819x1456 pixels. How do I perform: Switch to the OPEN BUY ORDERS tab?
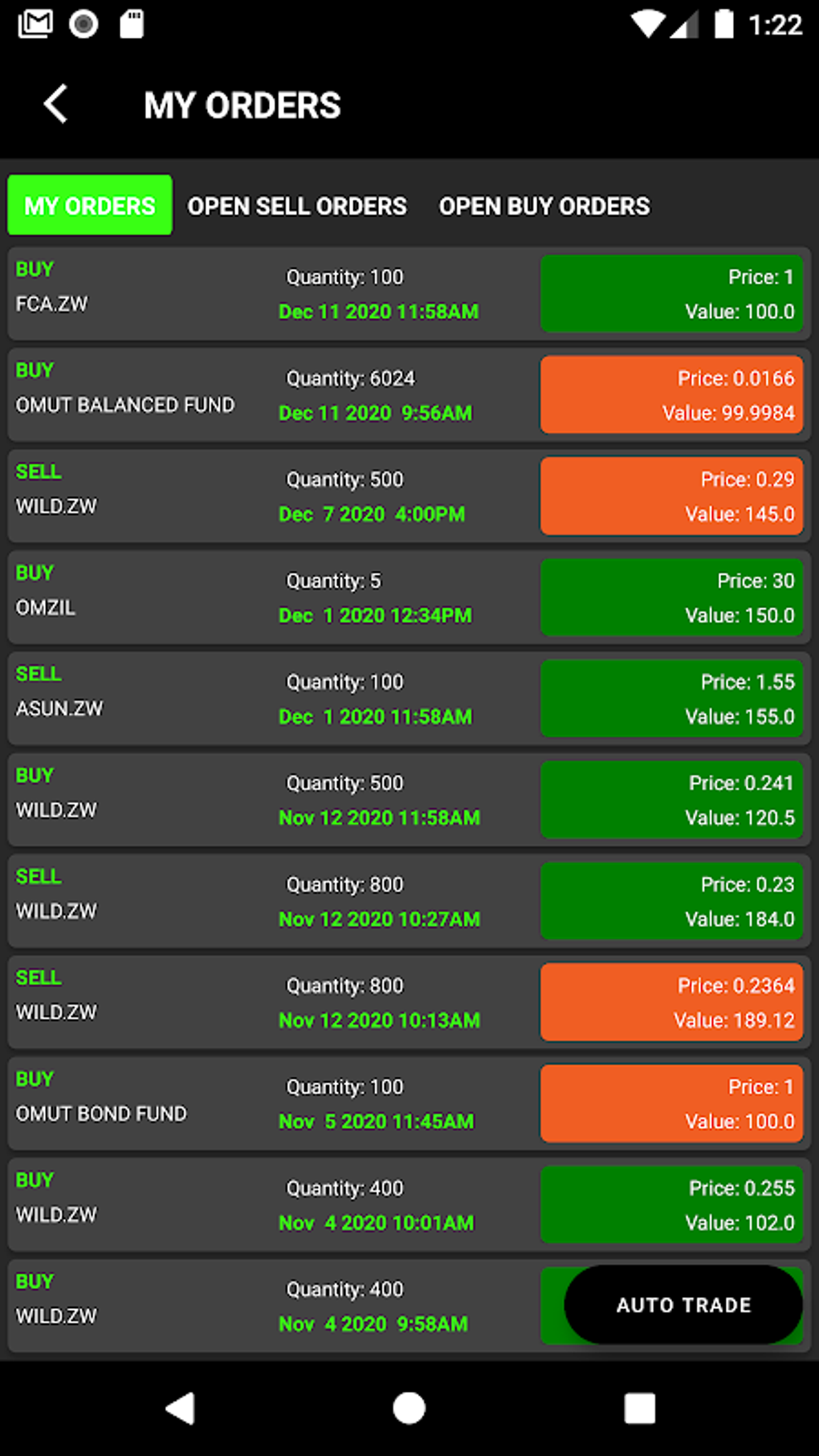[x=544, y=206]
